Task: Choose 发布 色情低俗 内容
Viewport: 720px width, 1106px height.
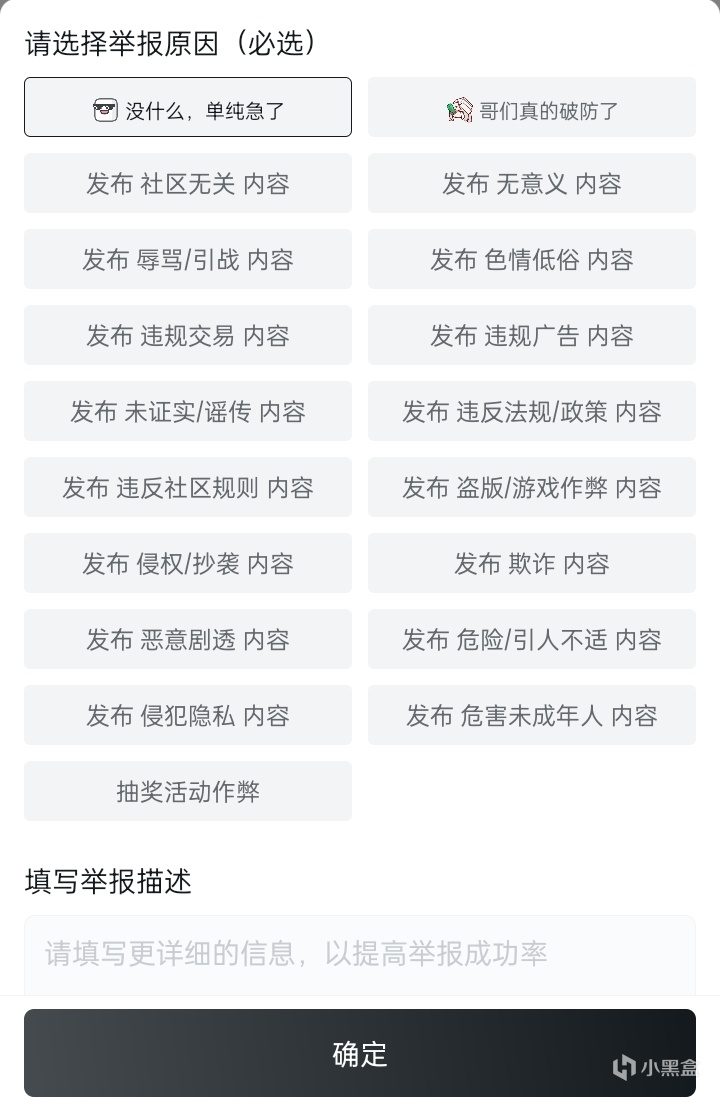Action: (532, 259)
